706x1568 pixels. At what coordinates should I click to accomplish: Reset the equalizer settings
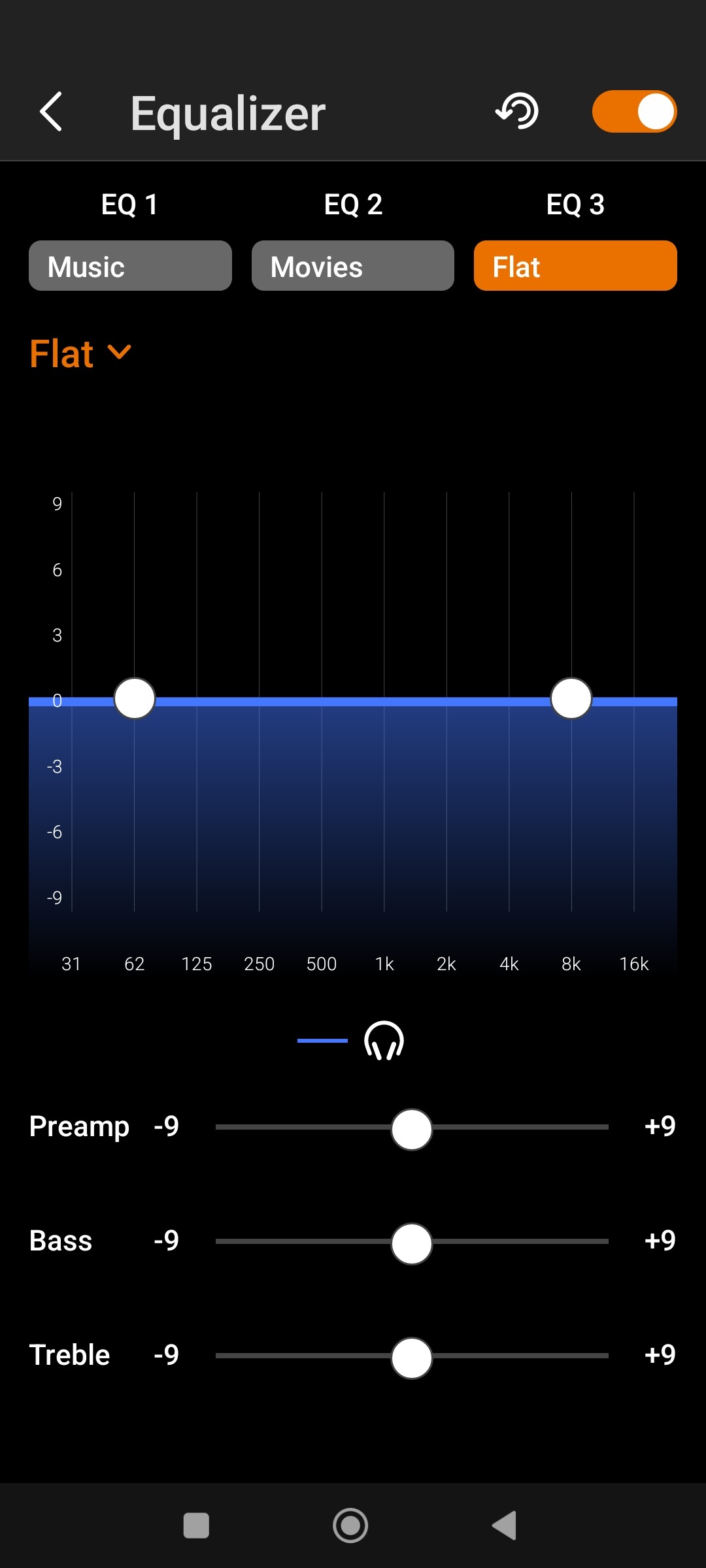pos(517,111)
